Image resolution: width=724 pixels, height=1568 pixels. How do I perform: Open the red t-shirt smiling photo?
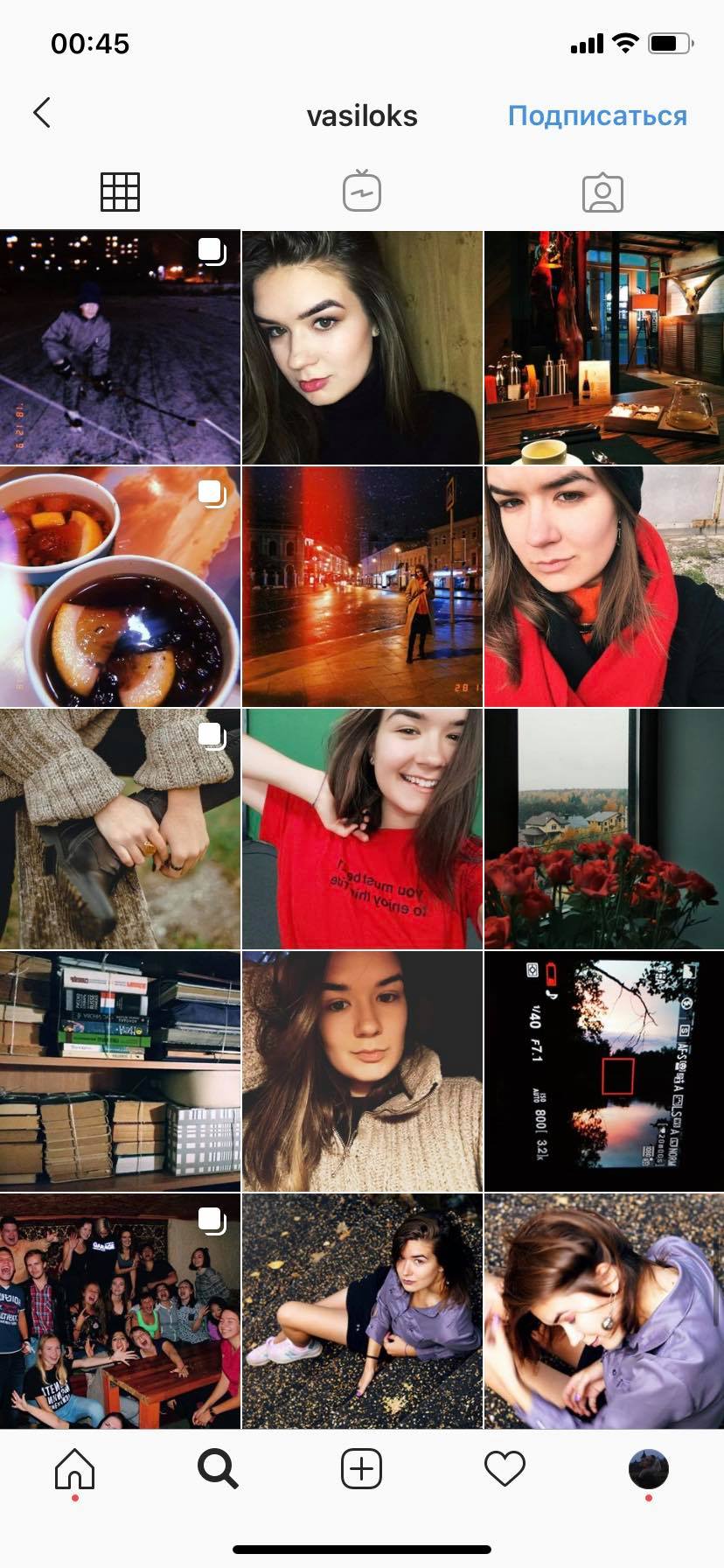(x=362, y=829)
